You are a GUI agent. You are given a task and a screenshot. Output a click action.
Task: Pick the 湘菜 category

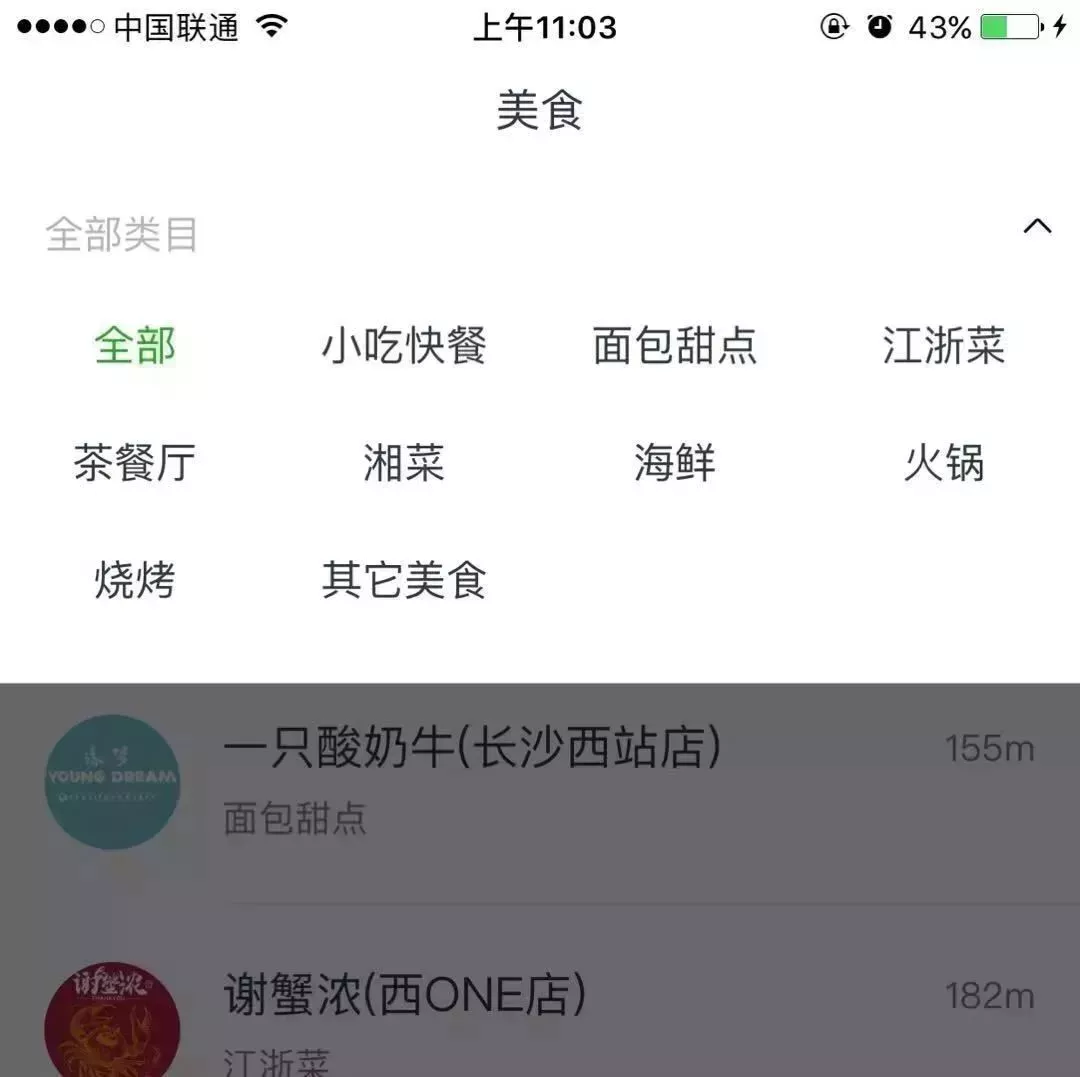(x=404, y=463)
